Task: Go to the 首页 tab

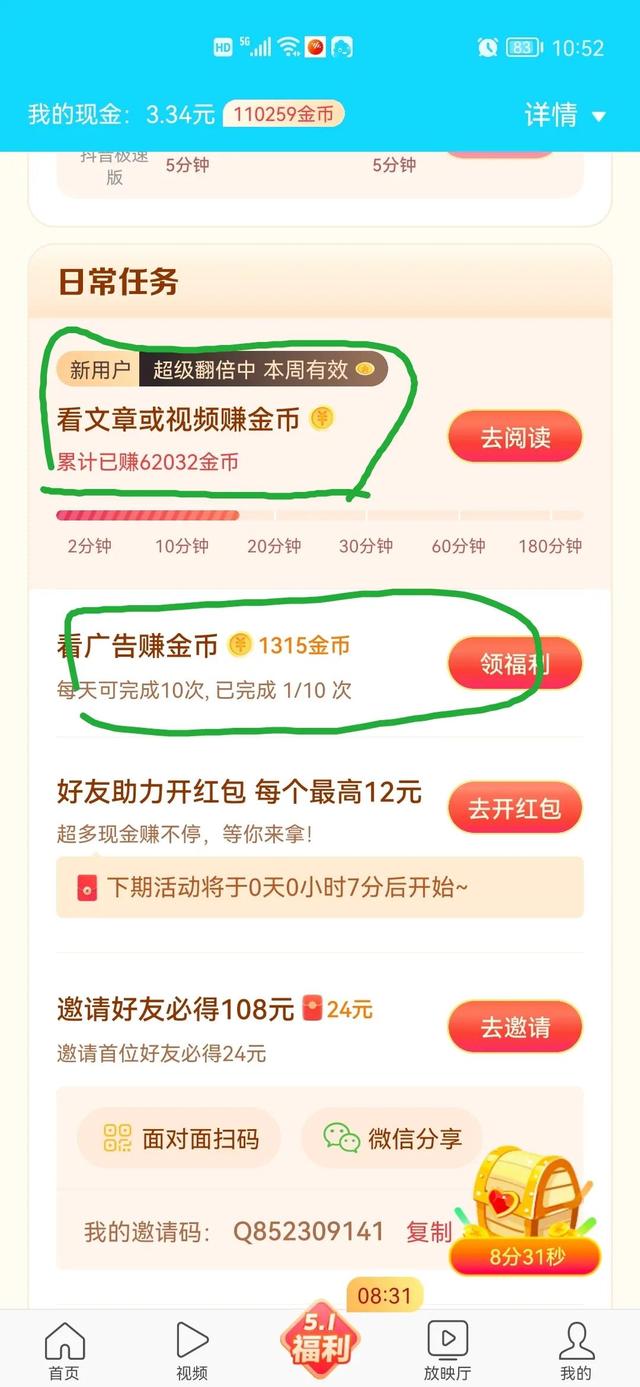Action: (65, 1350)
